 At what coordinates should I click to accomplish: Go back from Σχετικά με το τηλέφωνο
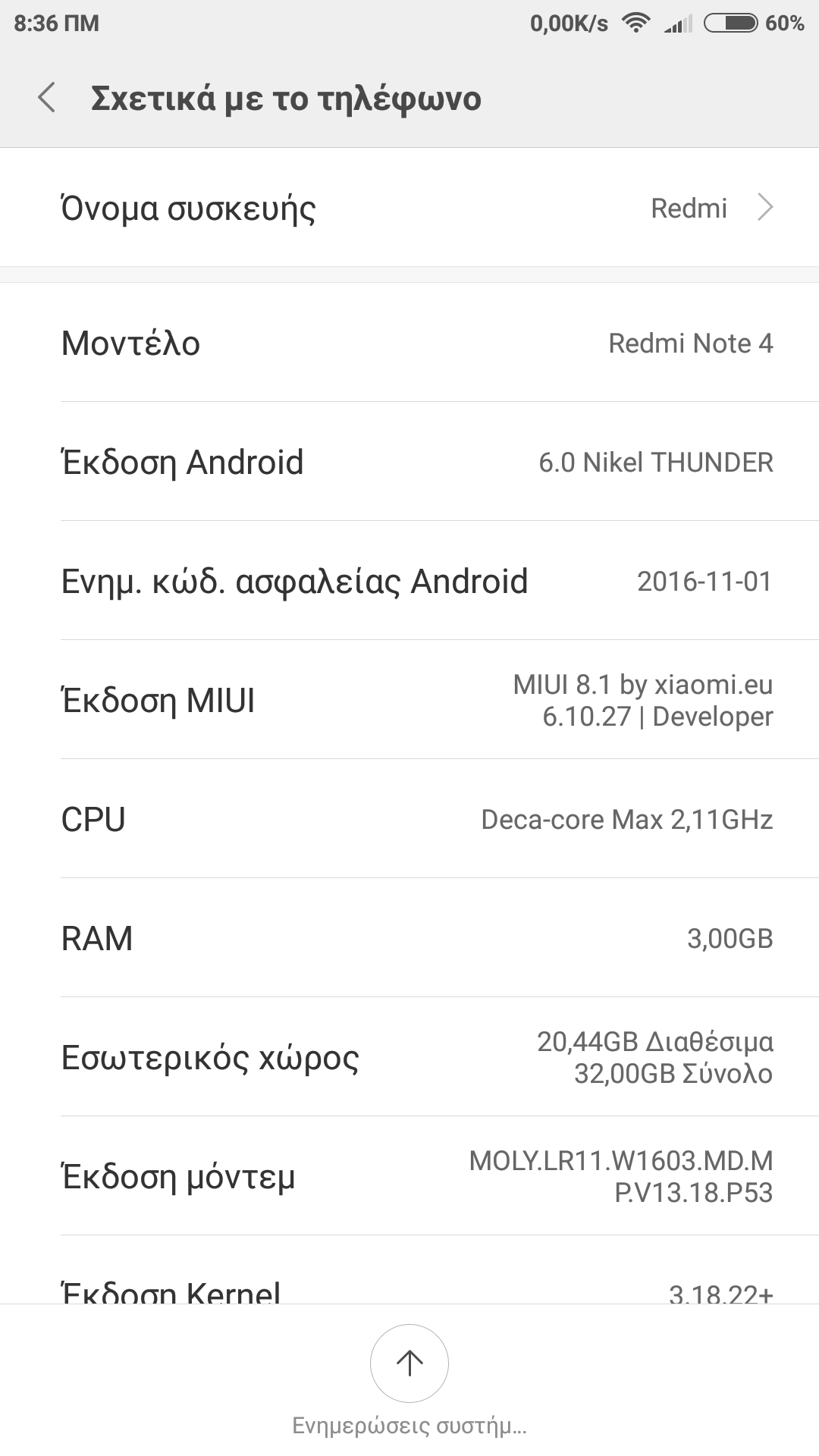[47, 99]
